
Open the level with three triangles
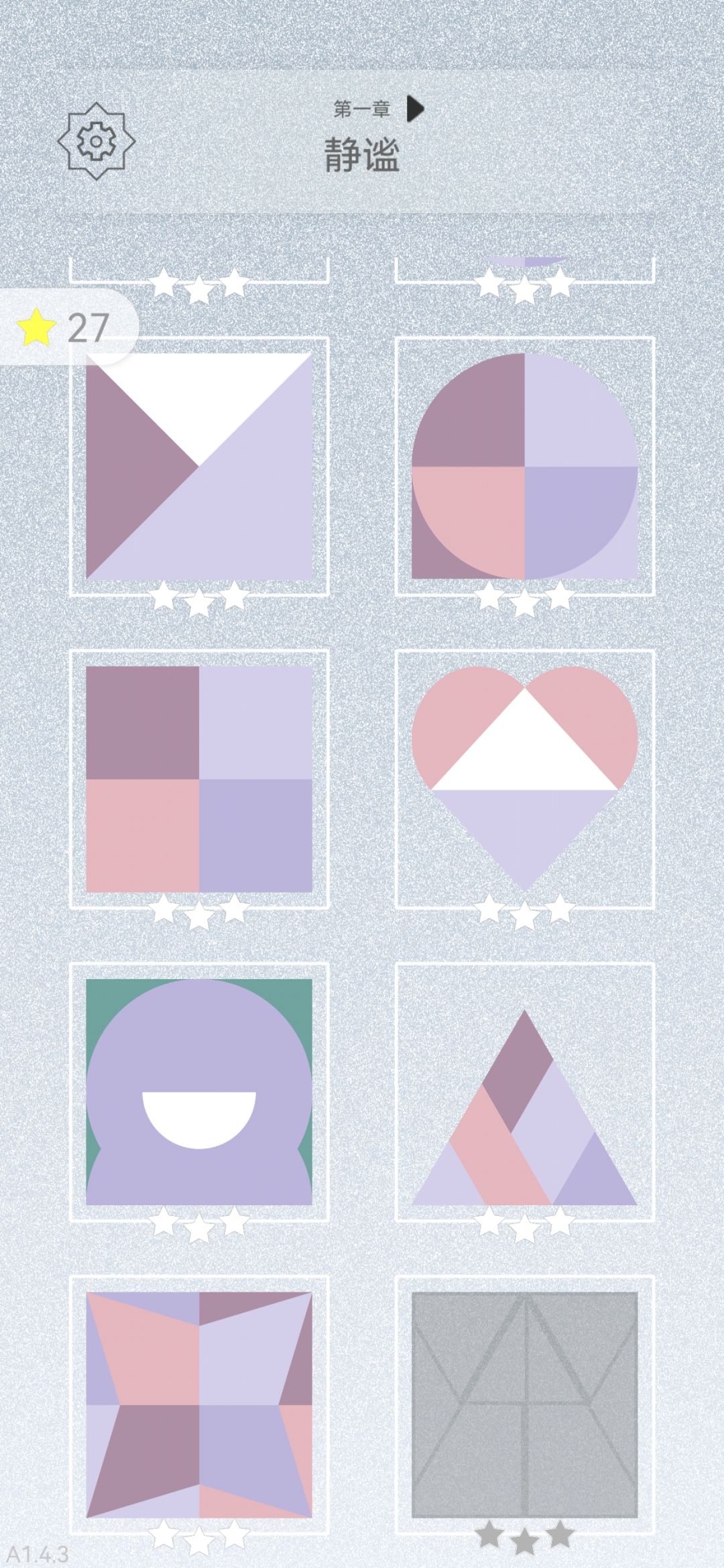coord(199,466)
